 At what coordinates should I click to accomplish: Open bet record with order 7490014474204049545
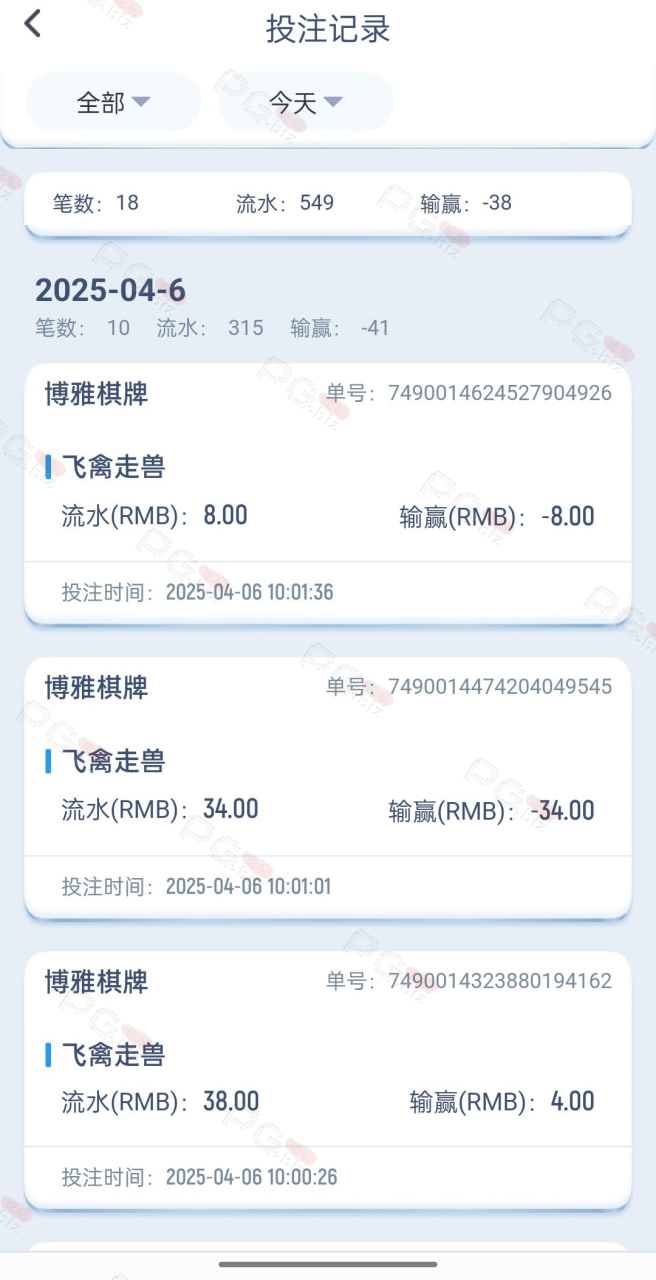coord(328,788)
